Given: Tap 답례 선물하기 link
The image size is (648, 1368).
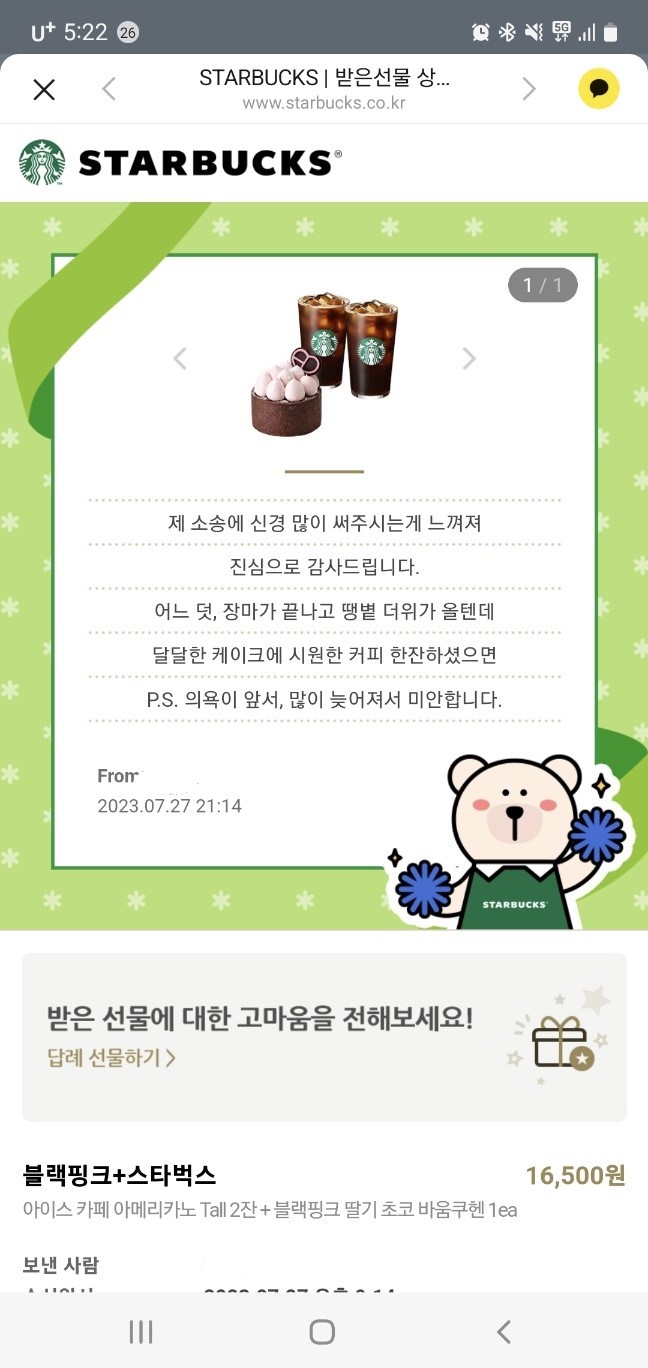Looking at the screenshot, I should click(111, 1057).
